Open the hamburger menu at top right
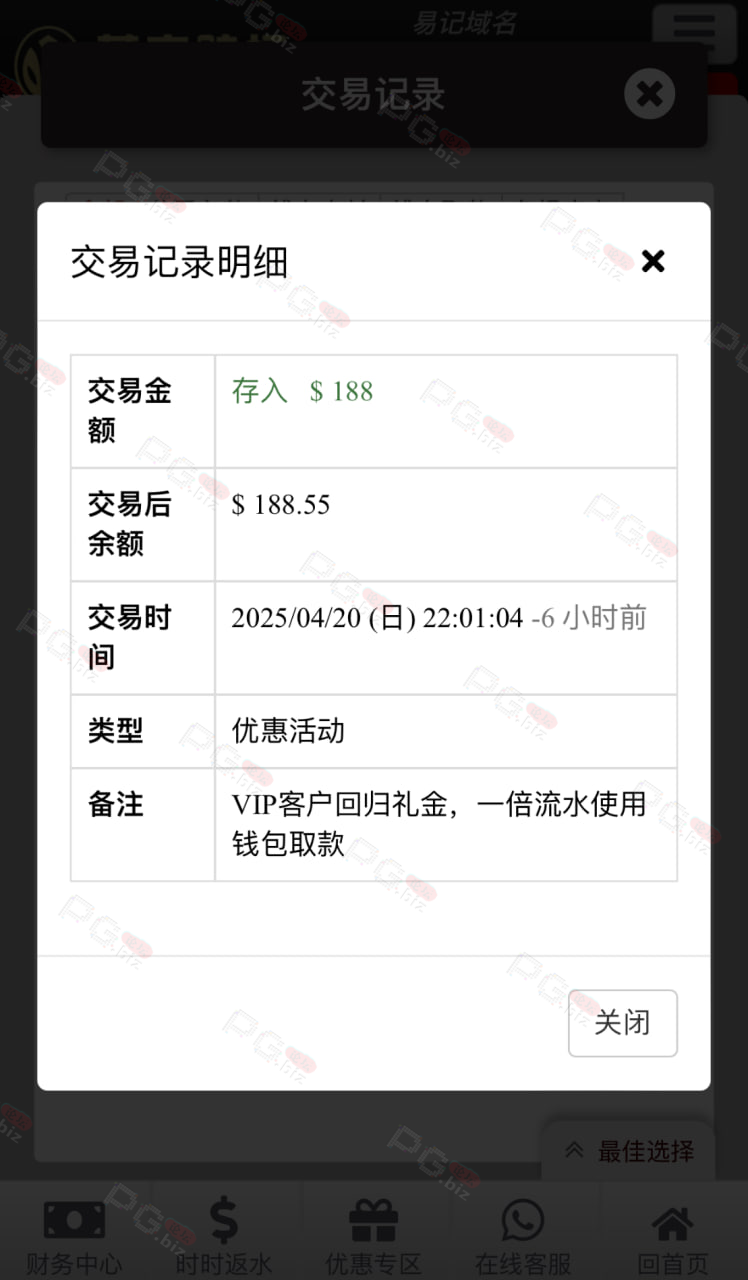 tap(695, 33)
